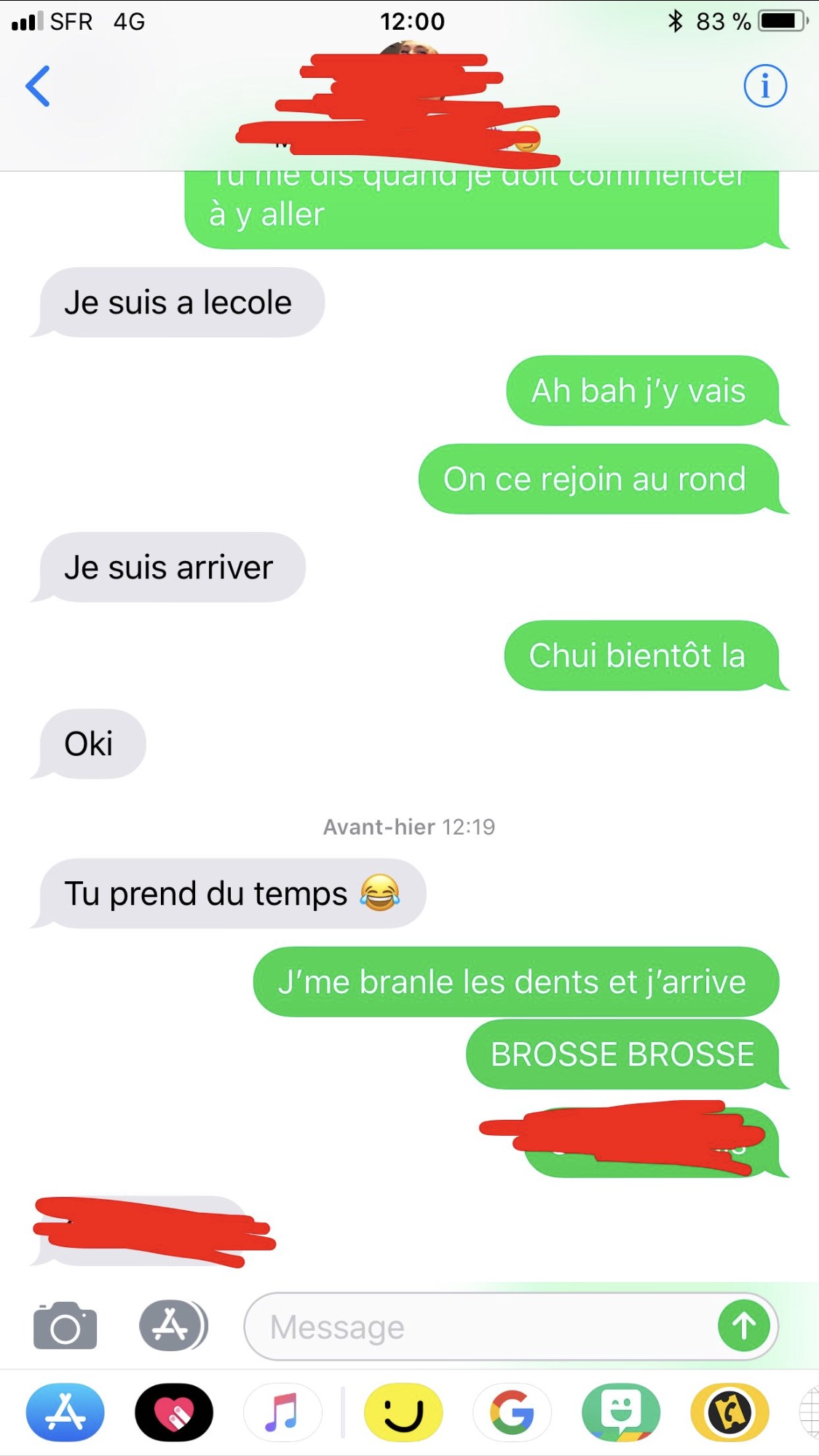Open the App Store iMessage app
819x1456 pixels.
point(66,1412)
